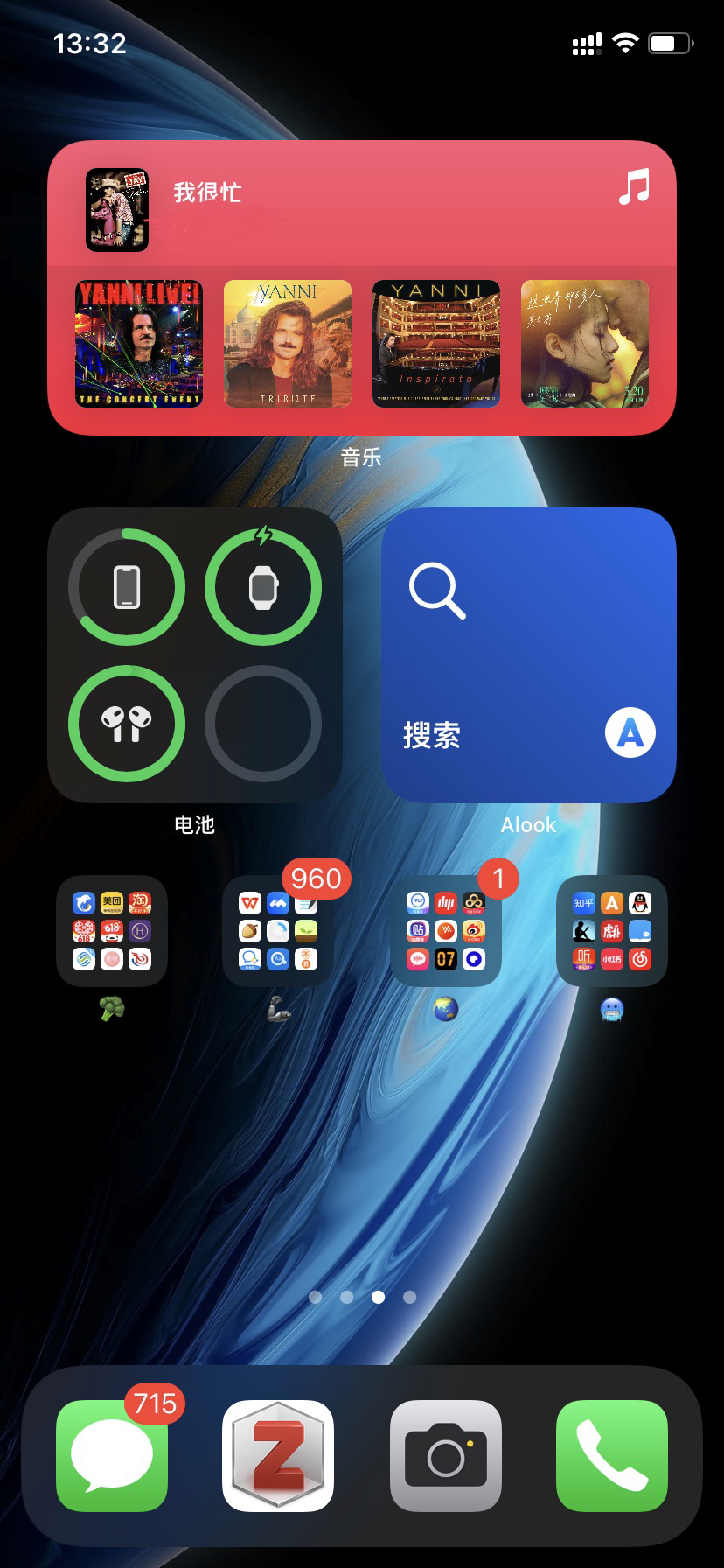Open the cold face emoji folder

[612, 931]
